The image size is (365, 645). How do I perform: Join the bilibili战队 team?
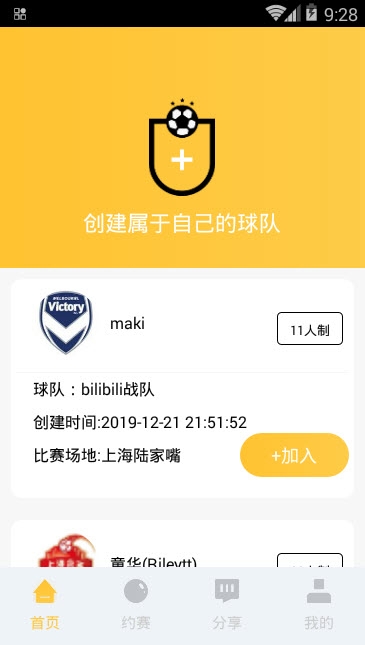click(x=294, y=455)
